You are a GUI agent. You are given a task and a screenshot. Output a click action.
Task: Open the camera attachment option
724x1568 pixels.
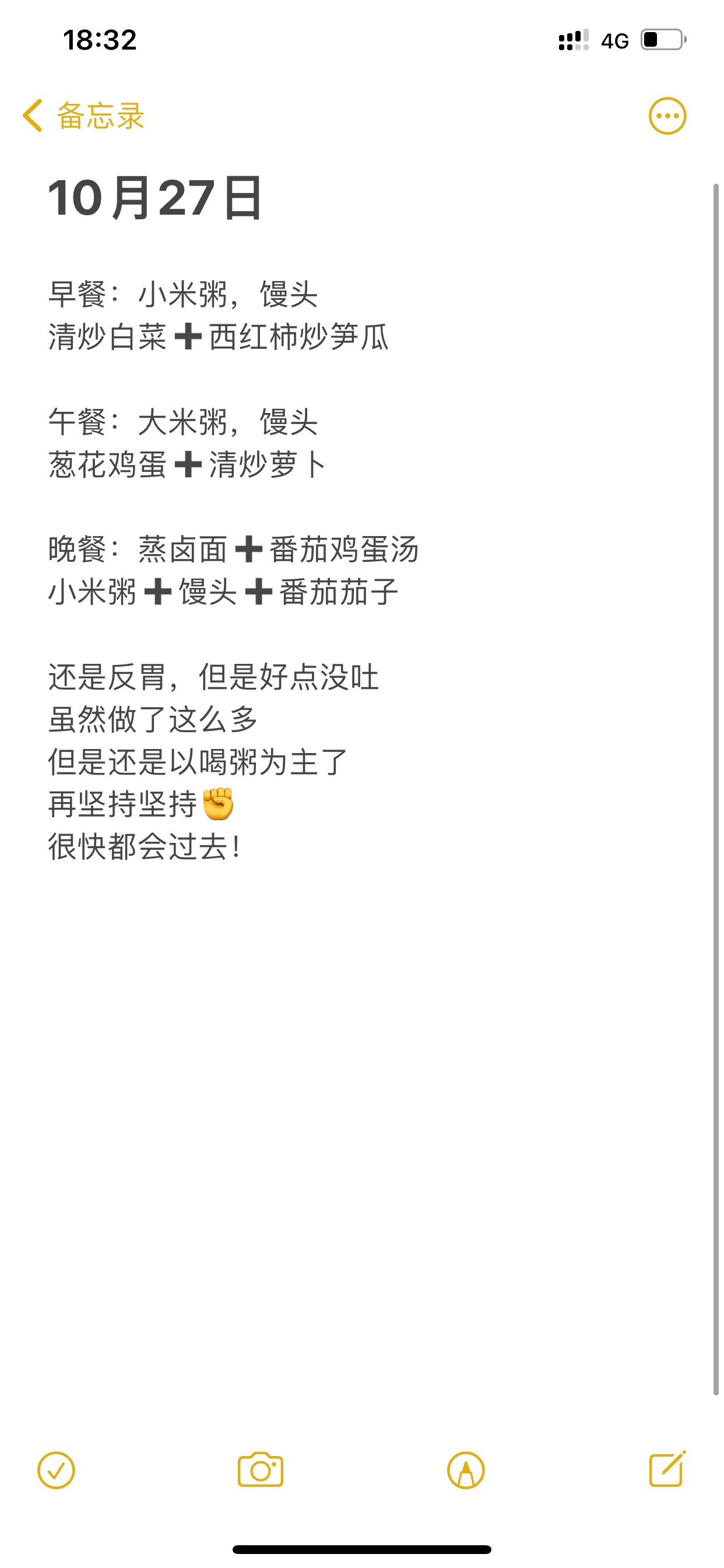point(261,1470)
